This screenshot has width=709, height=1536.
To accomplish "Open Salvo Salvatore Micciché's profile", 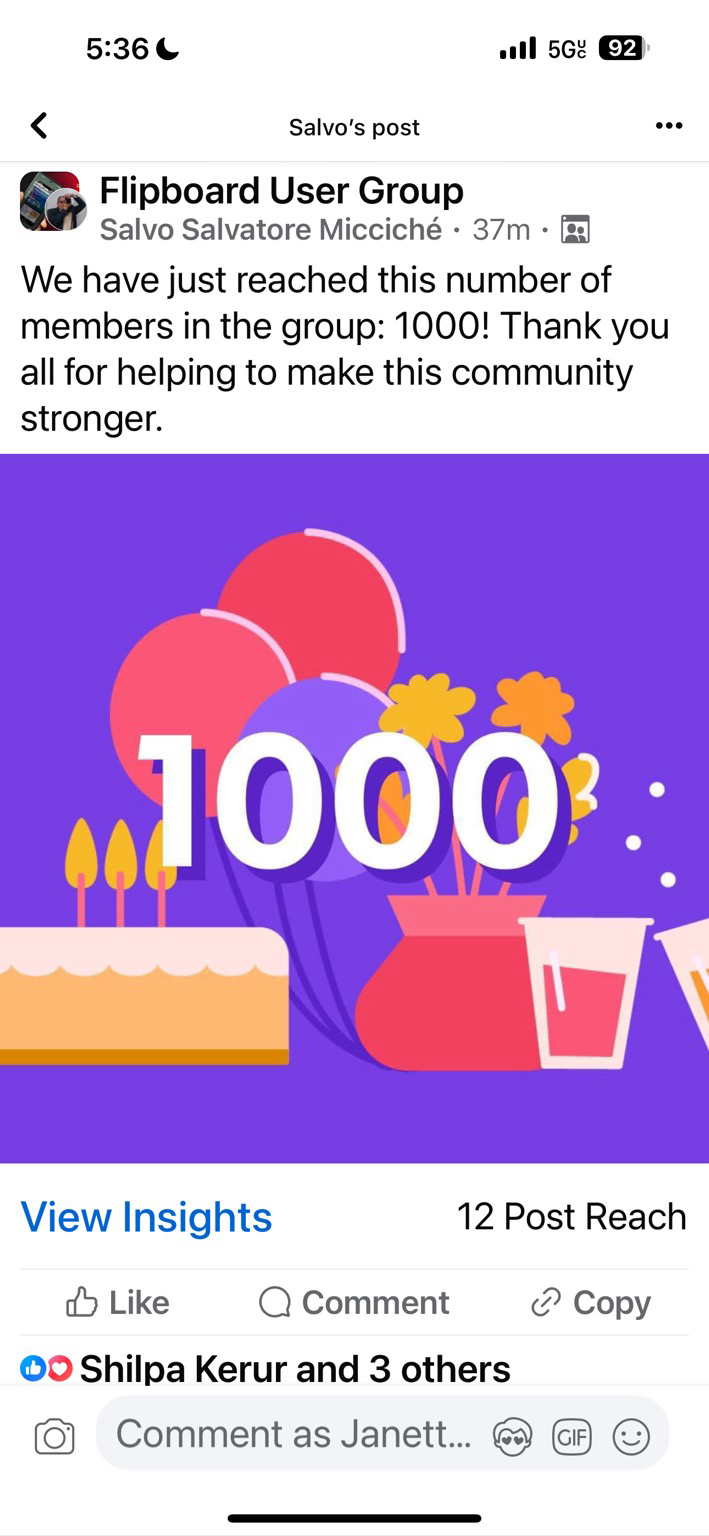I will (270, 230).
